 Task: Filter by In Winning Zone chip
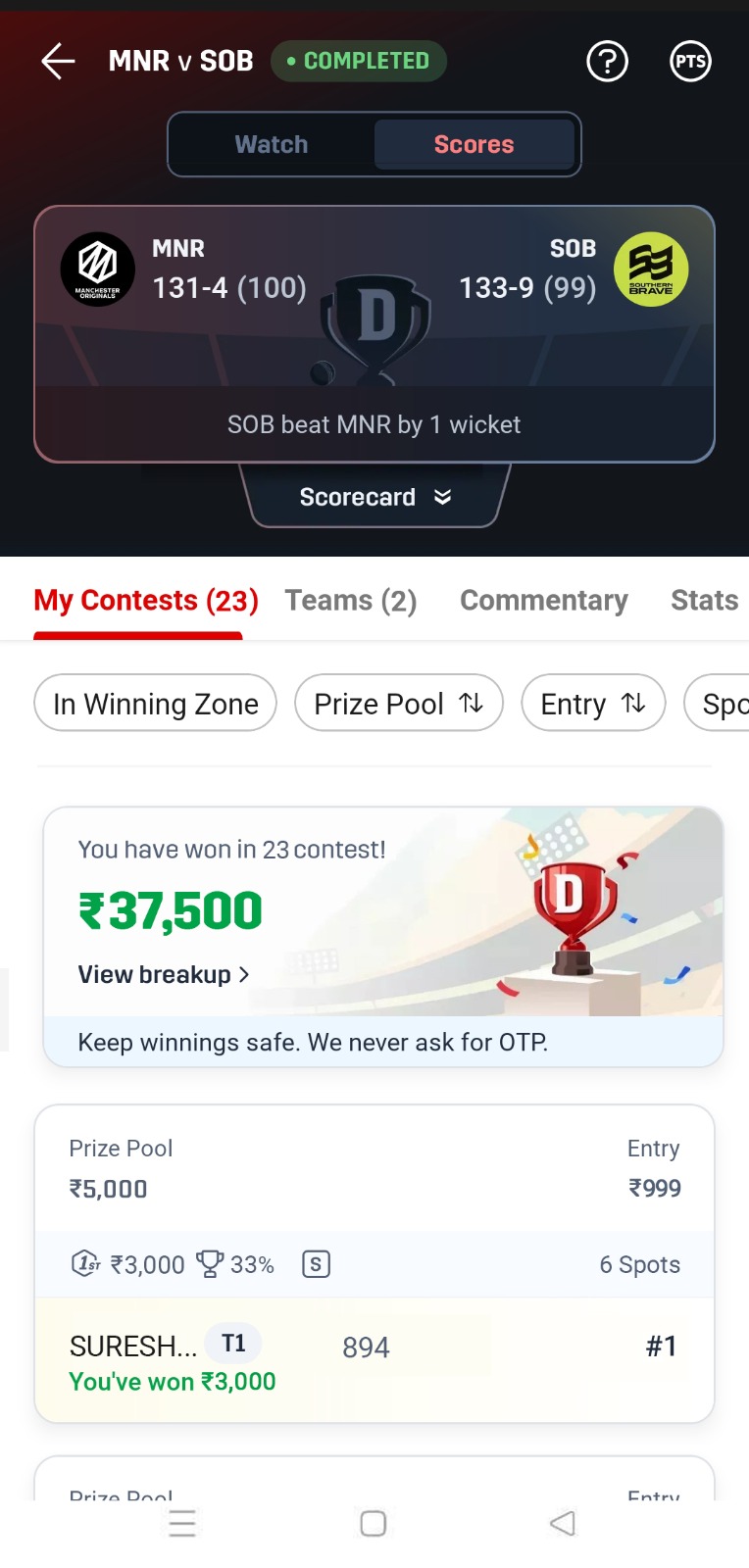(x=156, y=704)
